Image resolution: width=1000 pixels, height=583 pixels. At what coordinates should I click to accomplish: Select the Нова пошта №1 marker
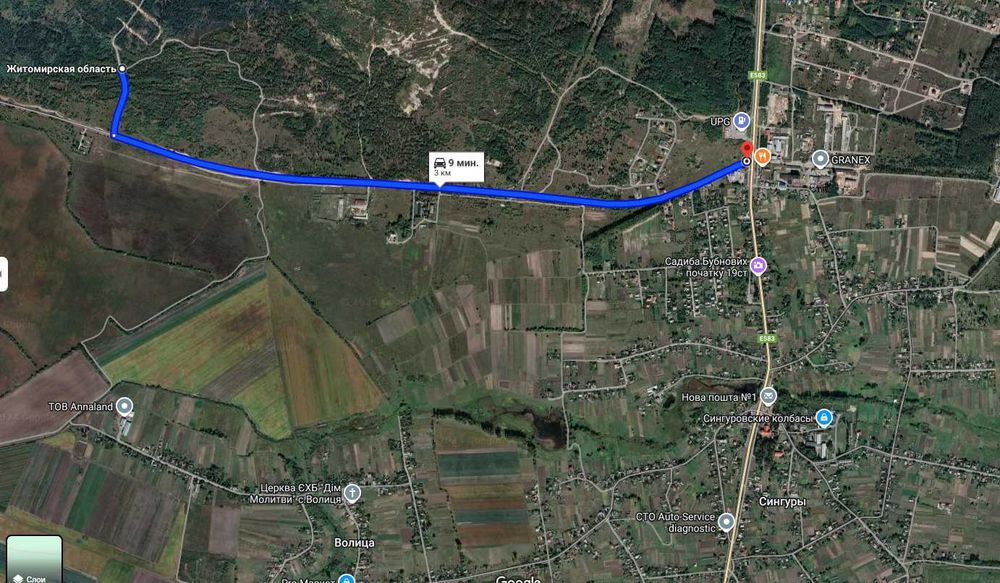768,395
